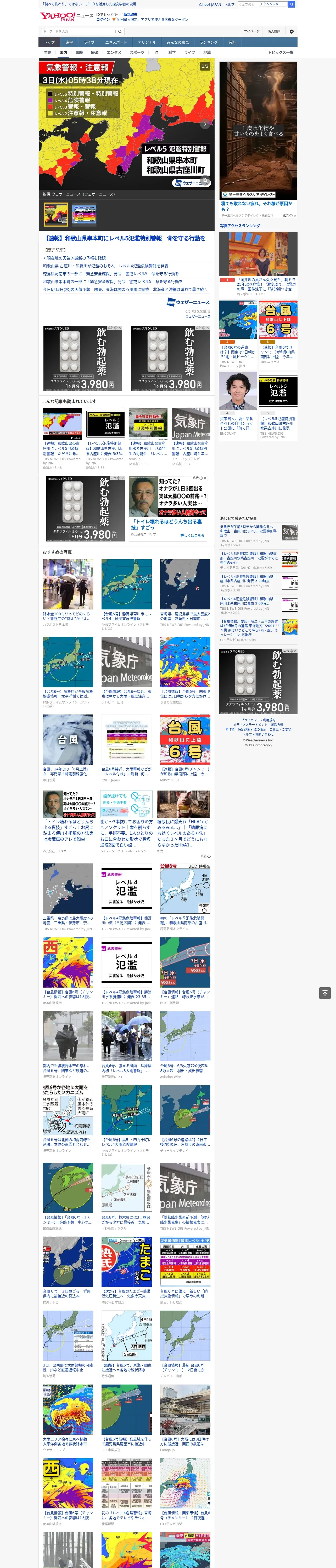336x1568 pixels.
Task: Open the ヘルプ link in the header
Action: tap(229, 4)
